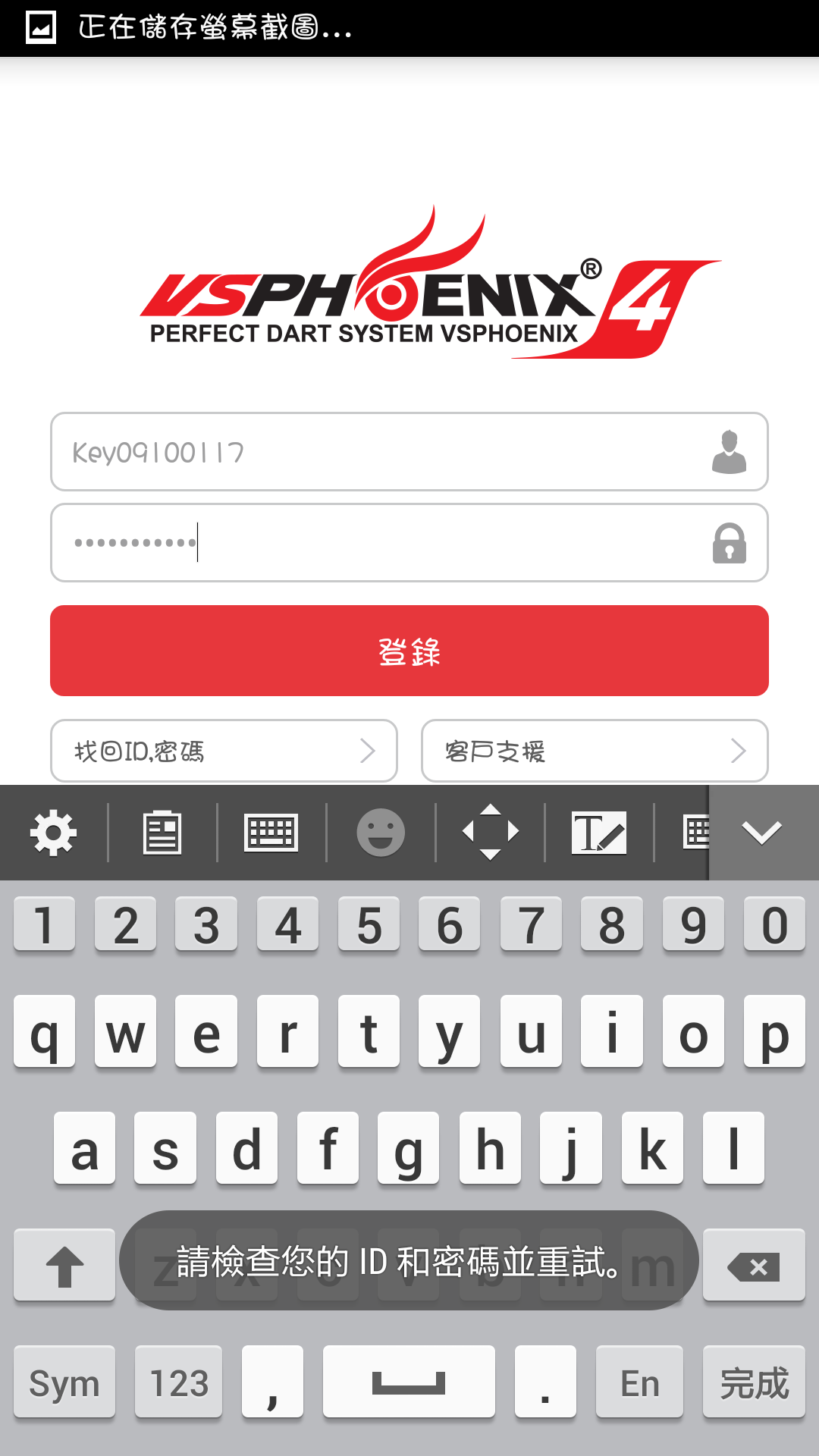Tap the backspace key

[x=754, y=1266]
